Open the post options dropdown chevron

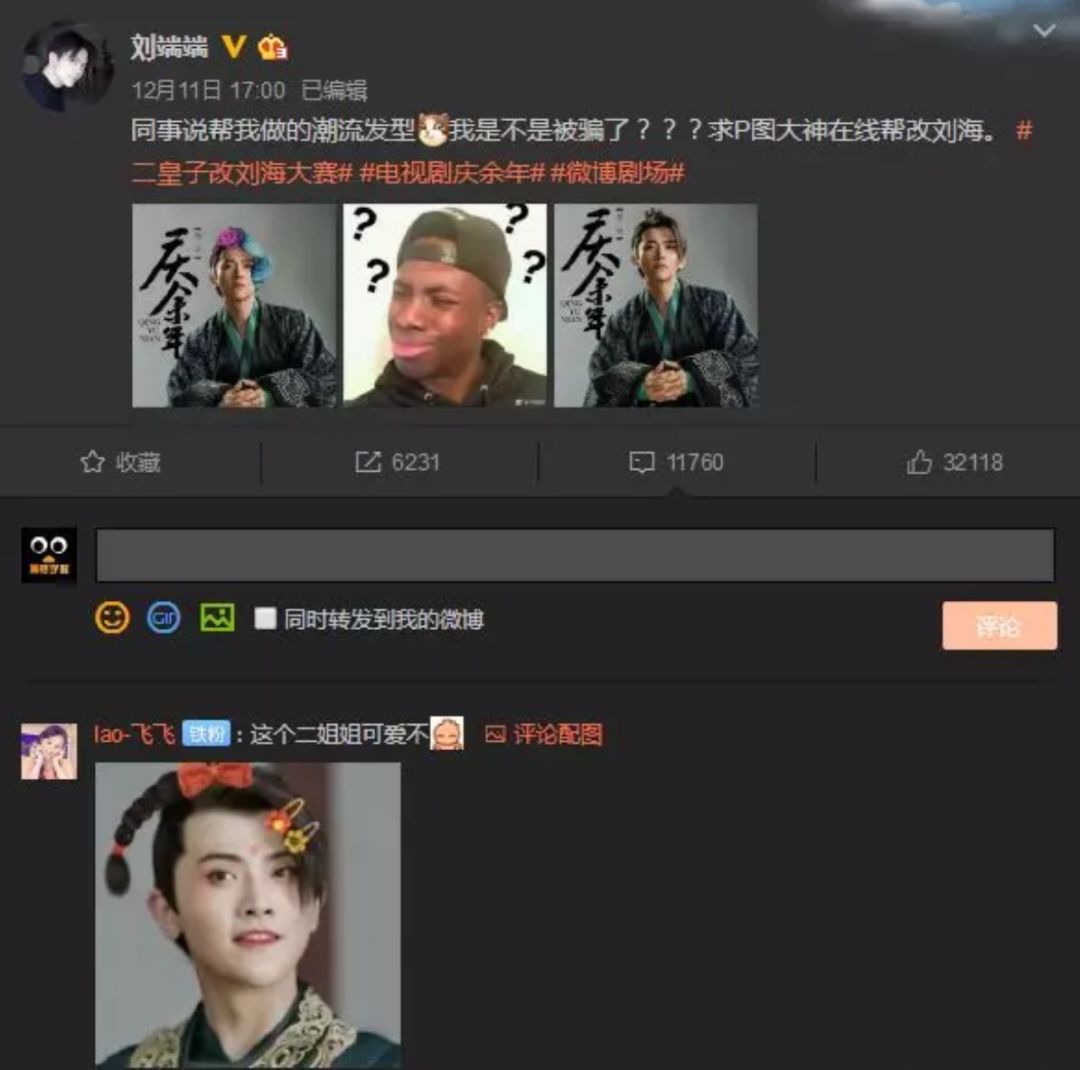pos(1043,31)
